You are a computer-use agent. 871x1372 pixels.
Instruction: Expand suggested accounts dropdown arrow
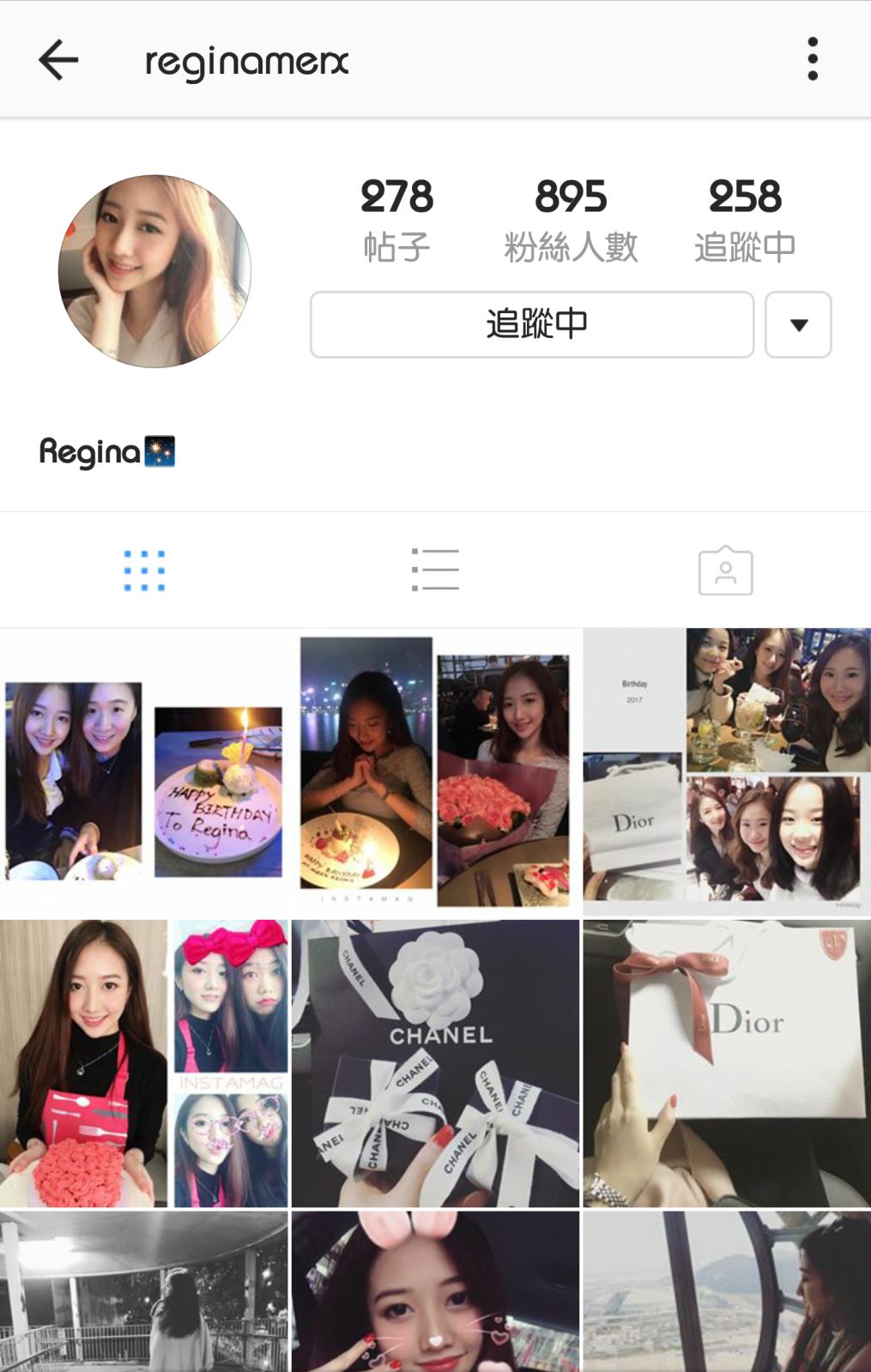pyautogui.click(x=798, y=324)
